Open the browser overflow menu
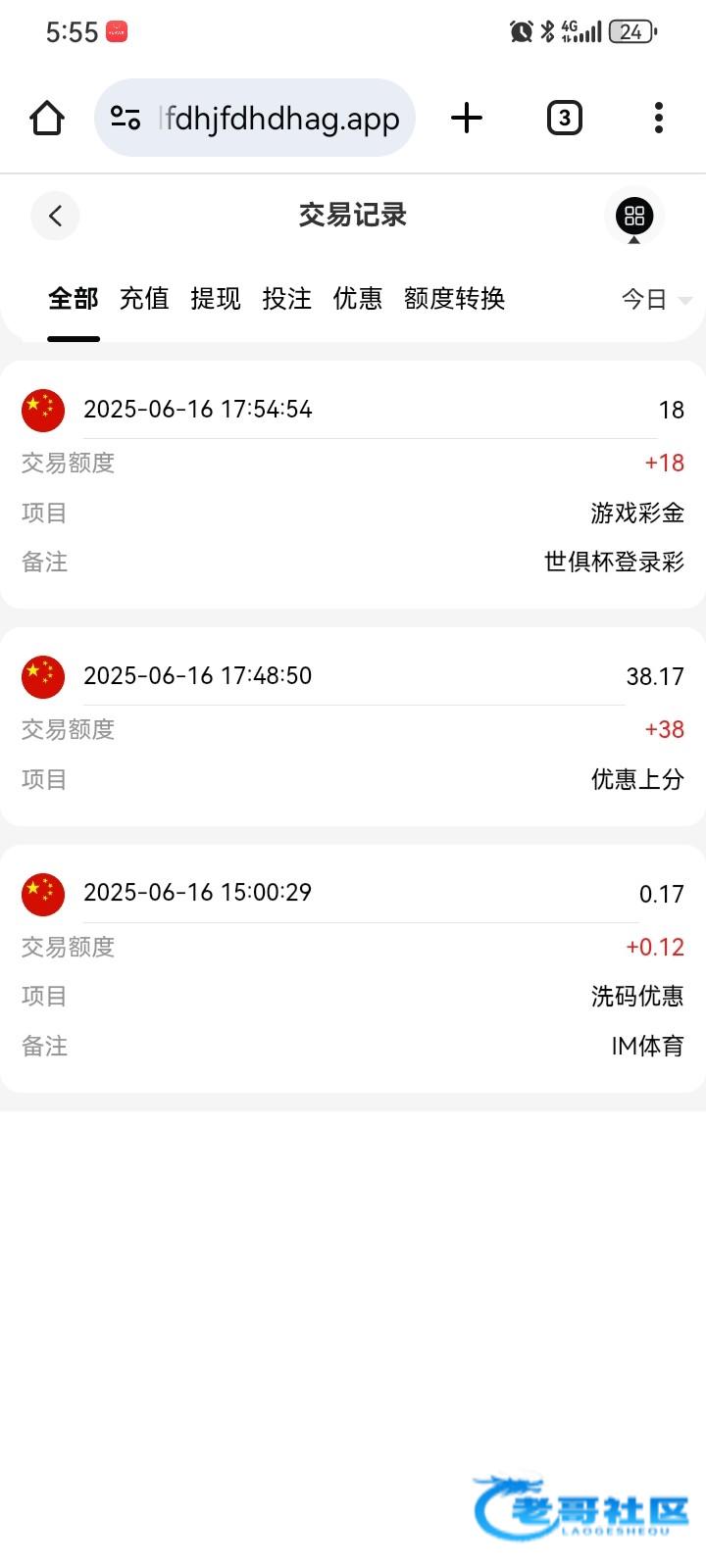 (659, 118)
